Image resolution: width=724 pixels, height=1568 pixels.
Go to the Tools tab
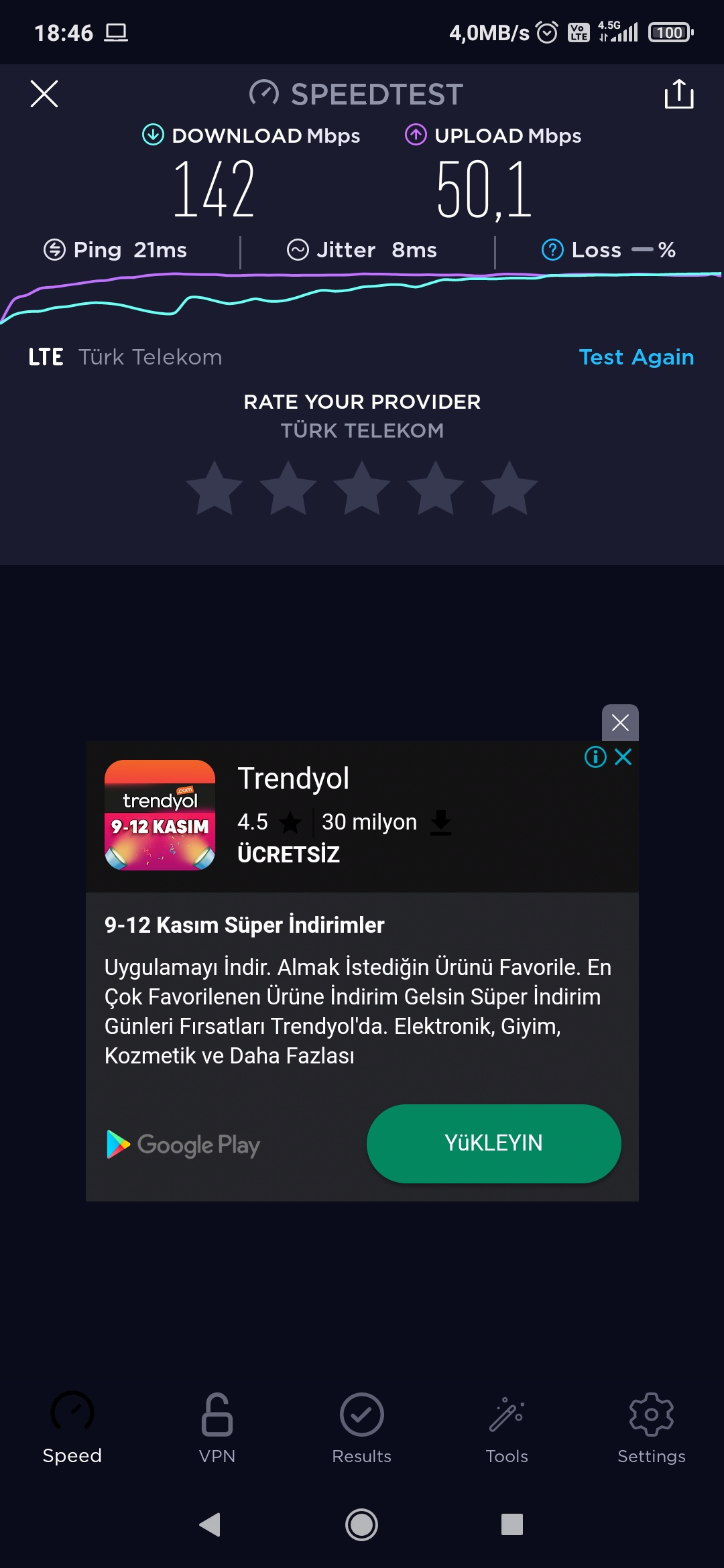tap(507, 1428)
